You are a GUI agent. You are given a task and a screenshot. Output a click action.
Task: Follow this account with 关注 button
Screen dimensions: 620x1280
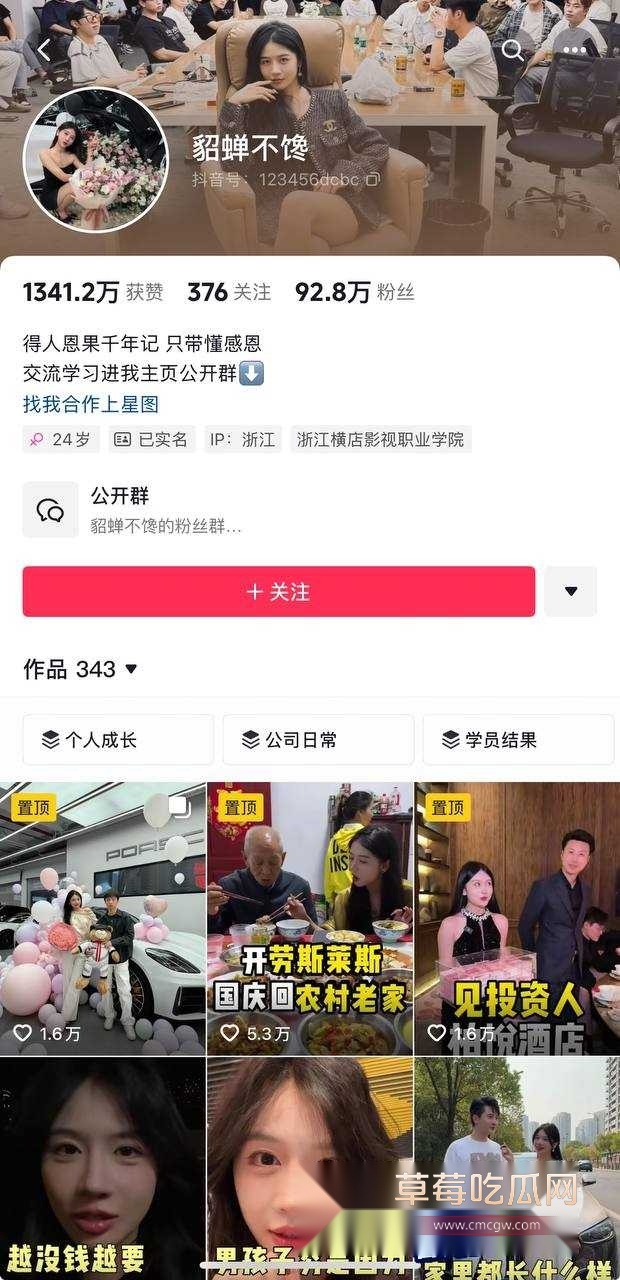[x=278, y=591]
